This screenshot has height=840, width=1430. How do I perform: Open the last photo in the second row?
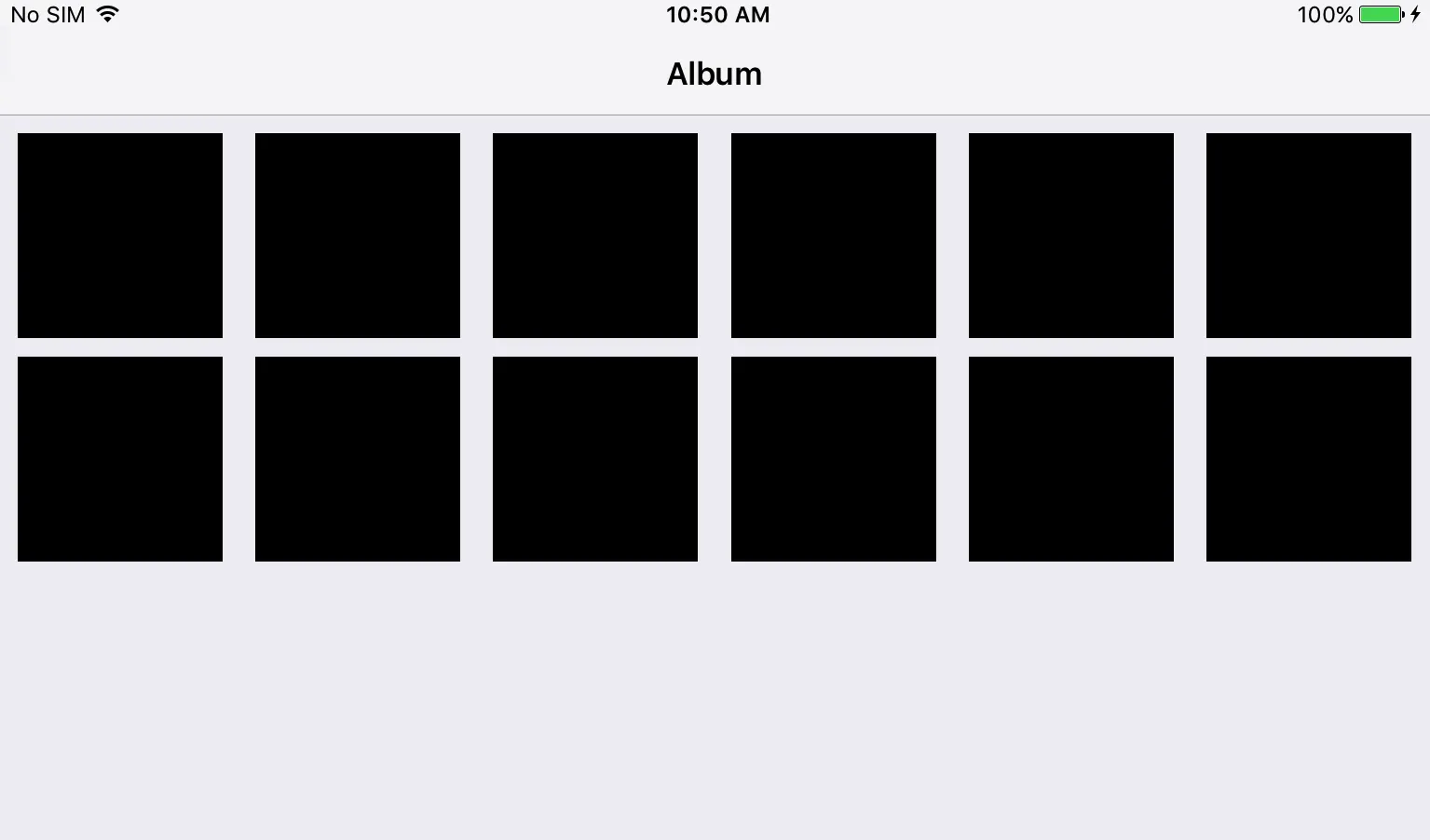point(1308,458)
